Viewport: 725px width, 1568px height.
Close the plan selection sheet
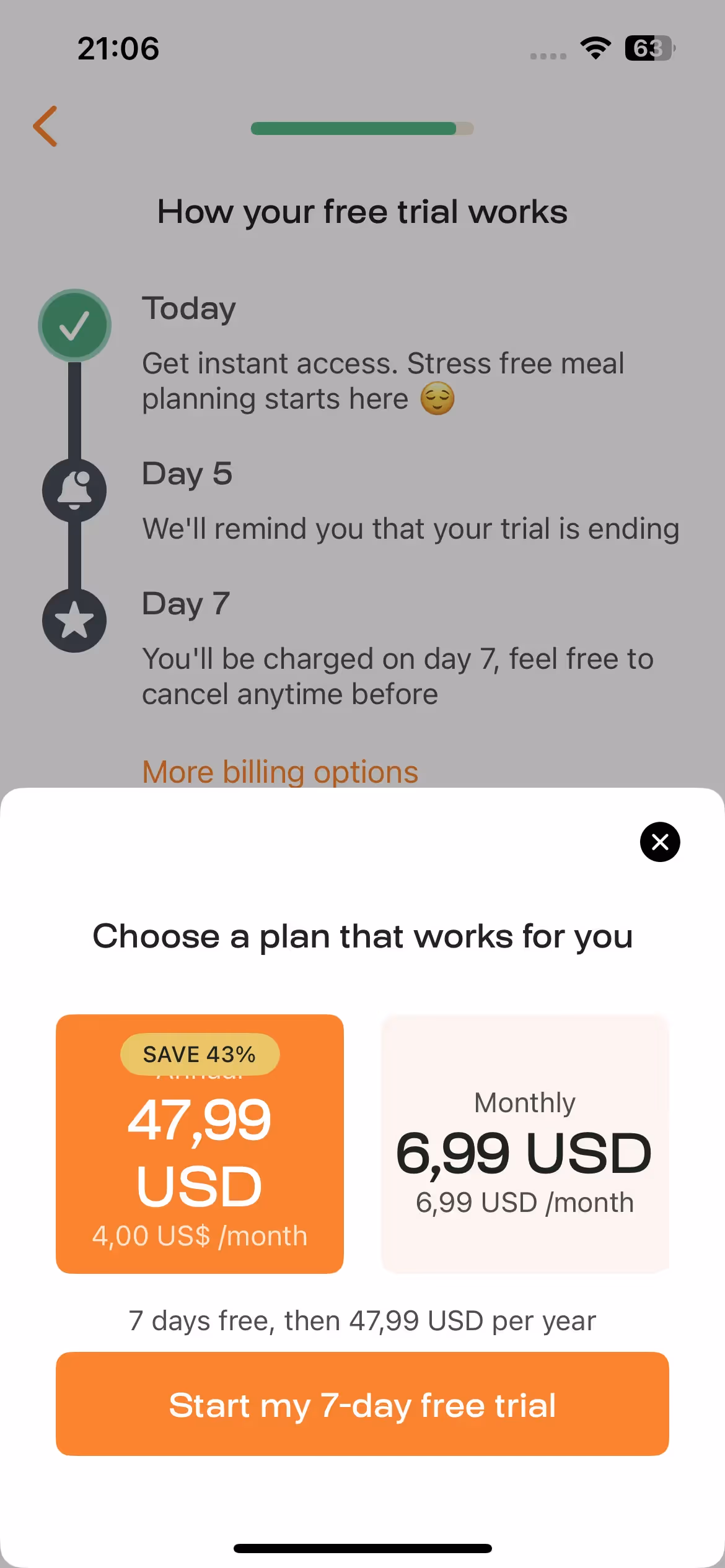tap(659, 842)
